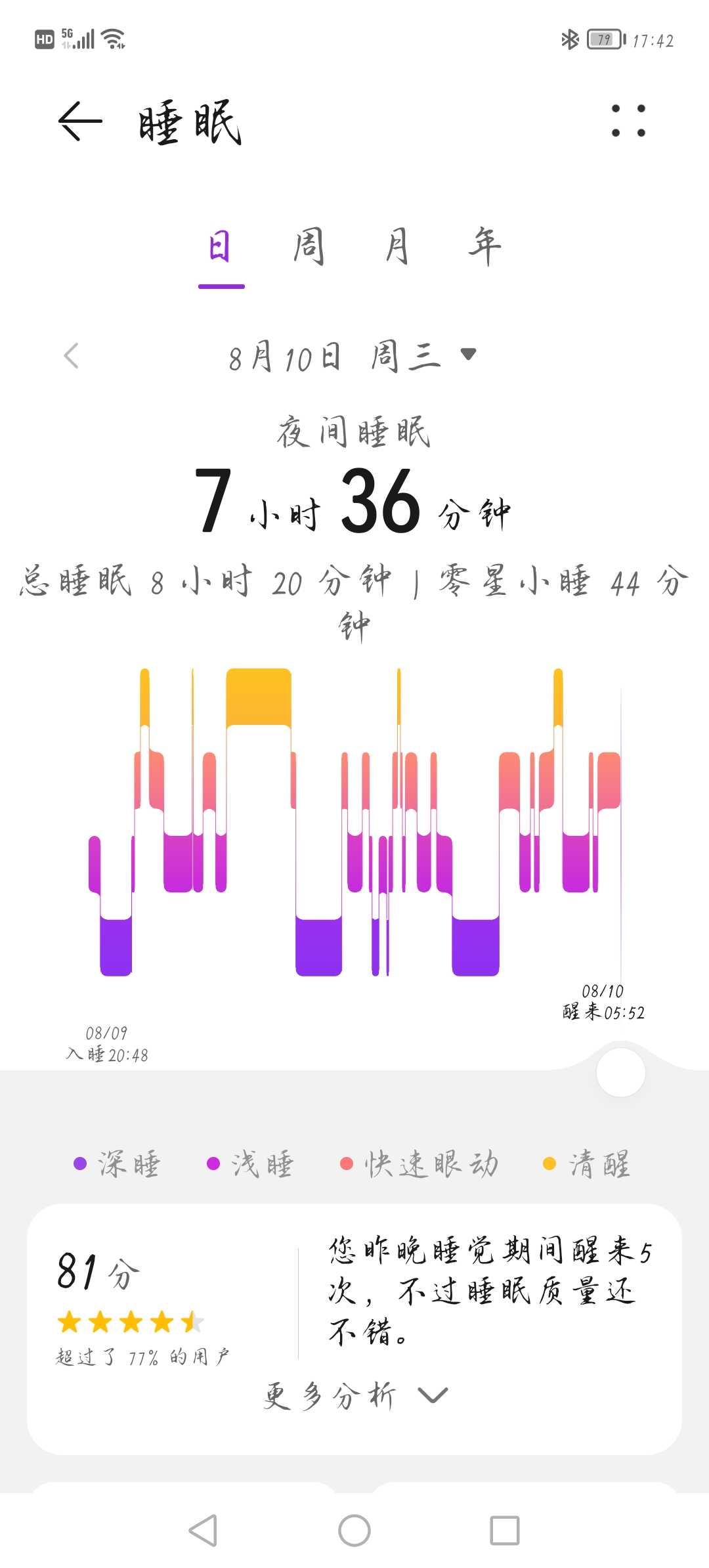The image size is (709, 1568).
Task: Switch to the 月 tab
Action: 397,246
